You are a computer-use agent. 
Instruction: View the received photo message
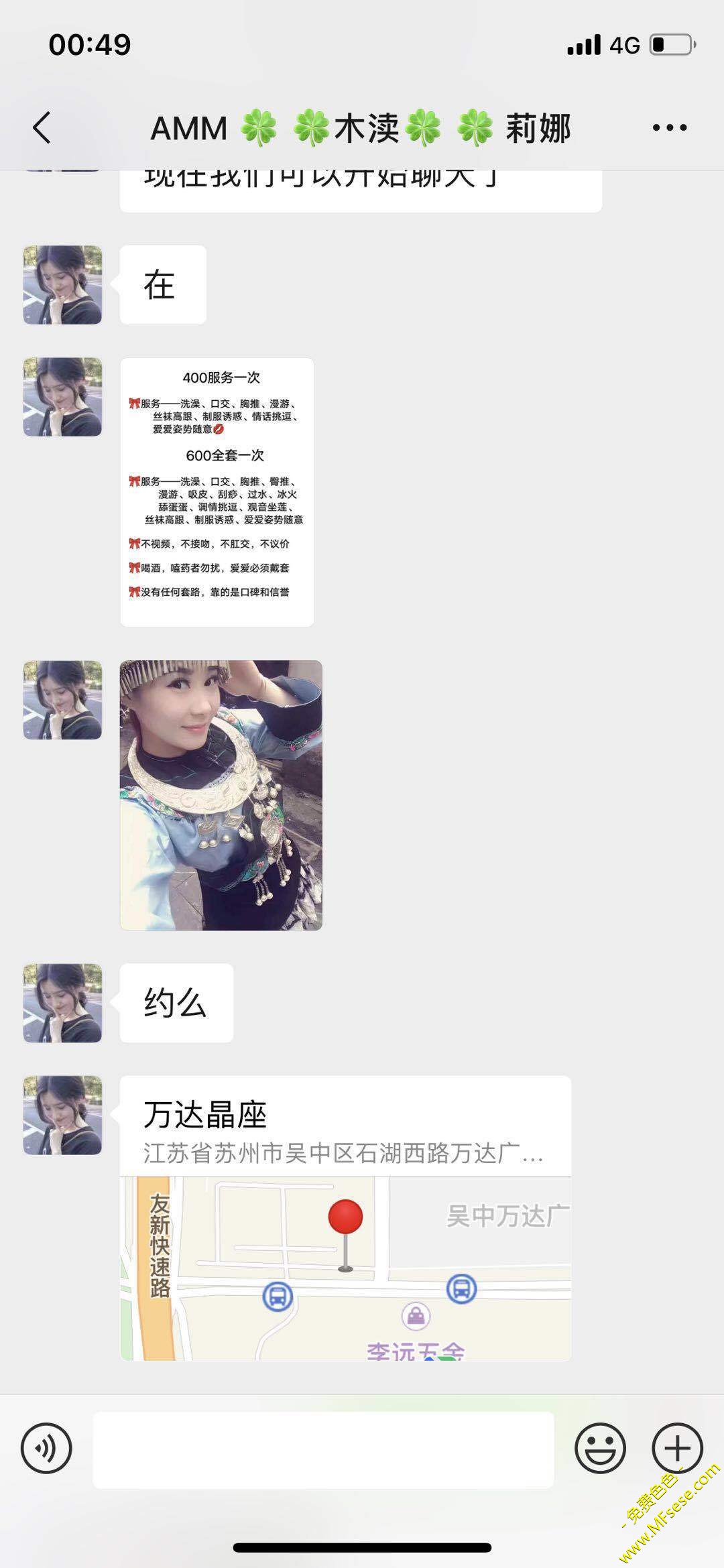221,795
